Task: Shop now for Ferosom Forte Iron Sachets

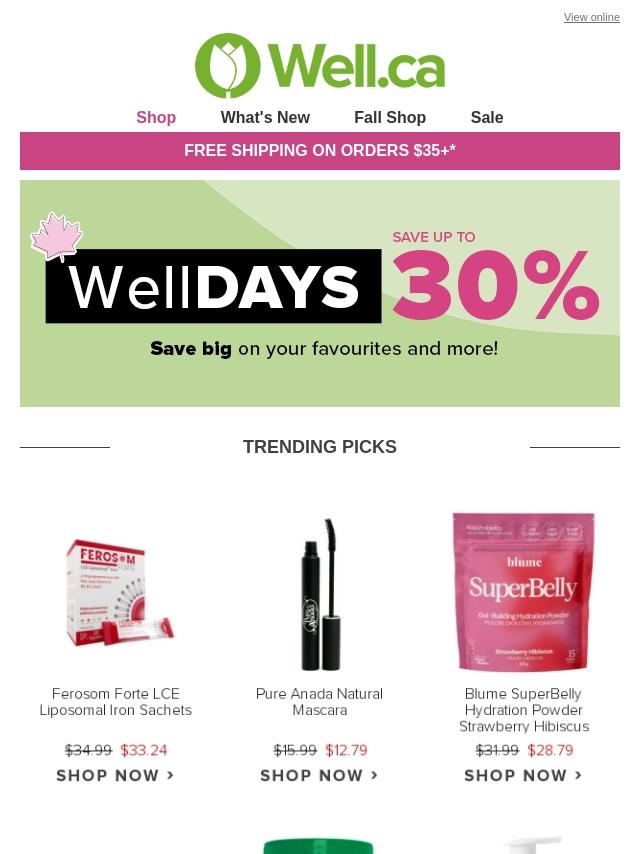Action: (116, 775)
